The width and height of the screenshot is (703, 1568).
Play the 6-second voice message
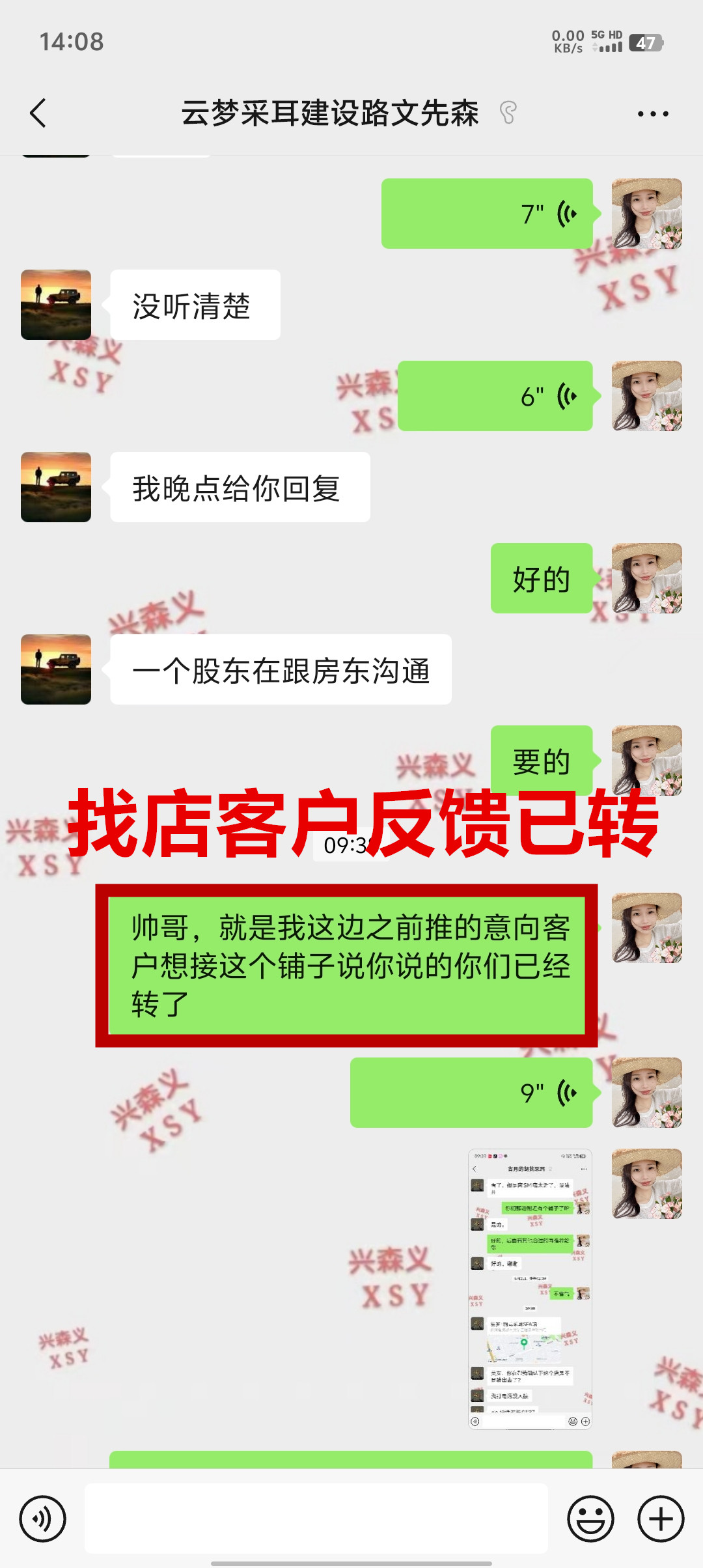[x=495, y=396]
